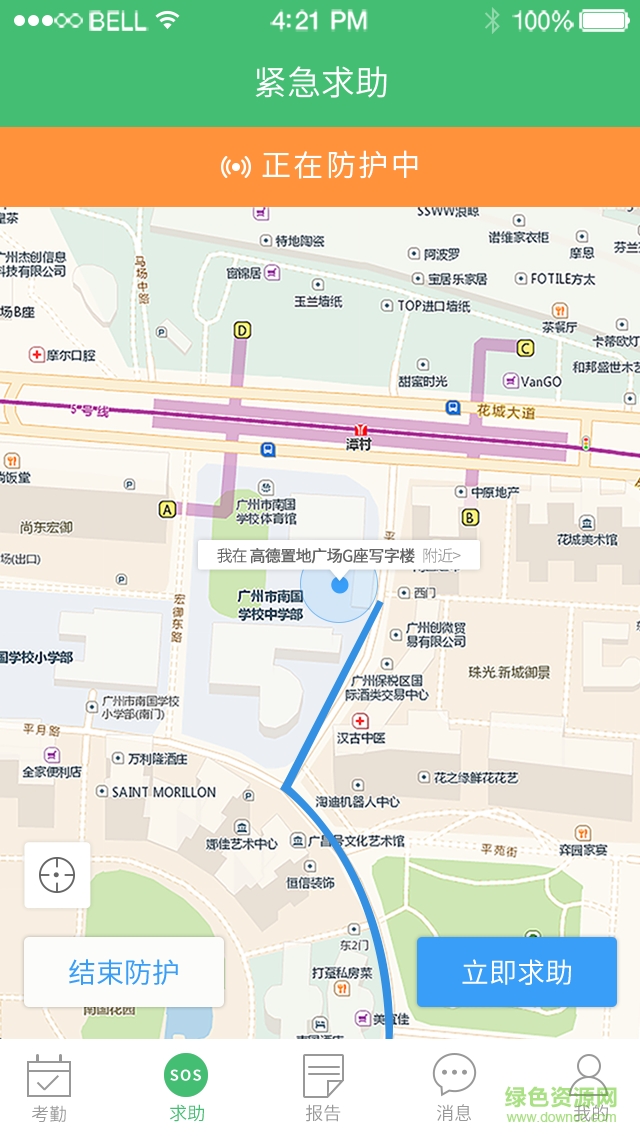640x1136 pixels.
Task: Switch to the 报告 tab
Action: [322, 1087]
